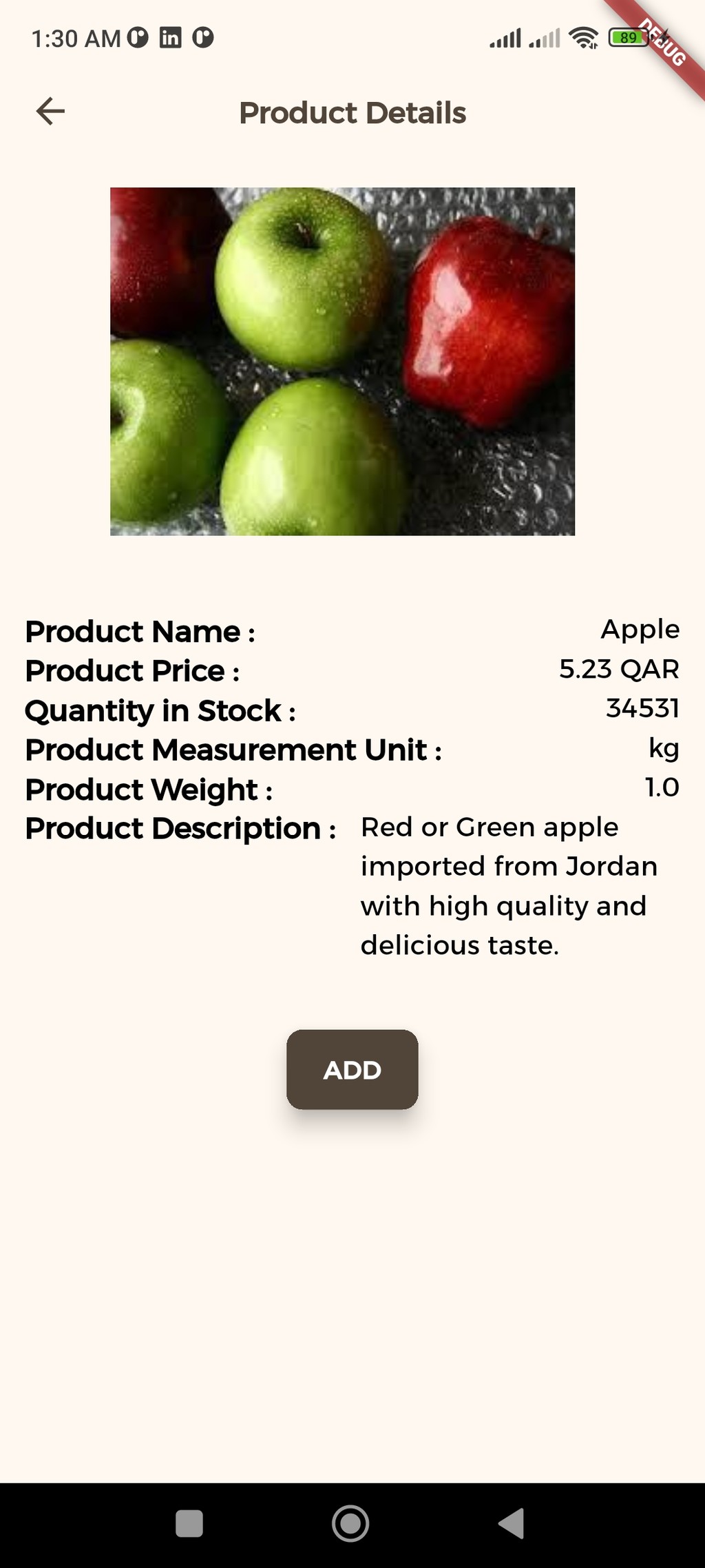The image size is (705, 1568).
Task: Open recent apps via the square button
Action: [x=189, y=1523]
